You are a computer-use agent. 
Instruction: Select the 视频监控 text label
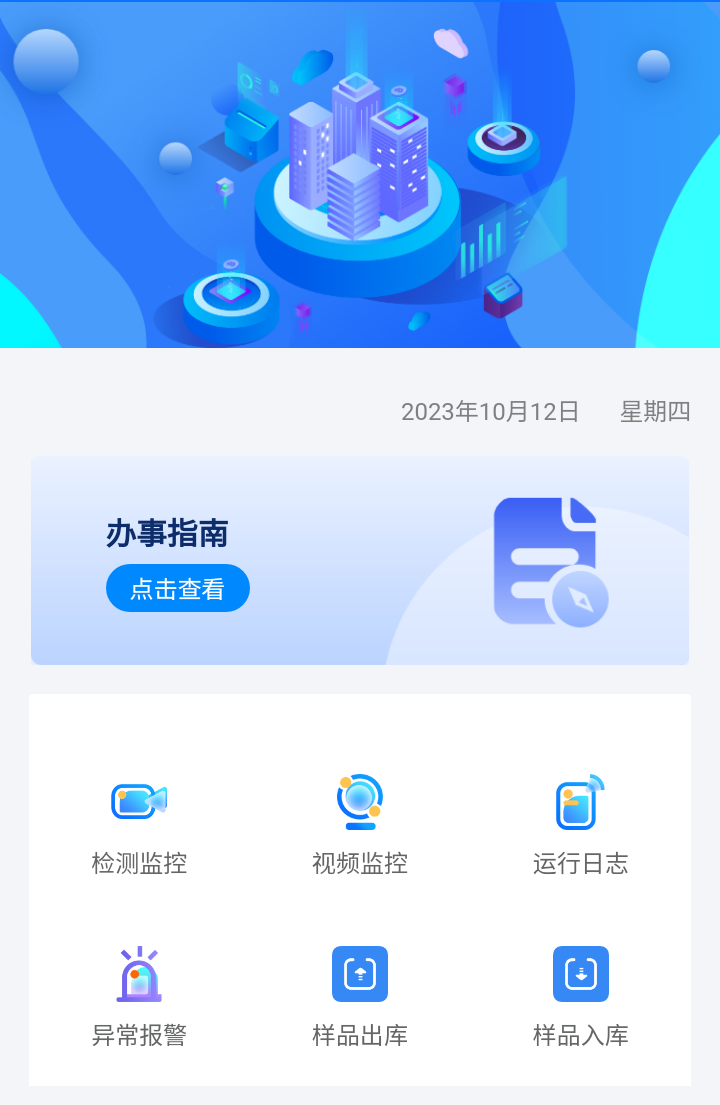coord(359,866)
